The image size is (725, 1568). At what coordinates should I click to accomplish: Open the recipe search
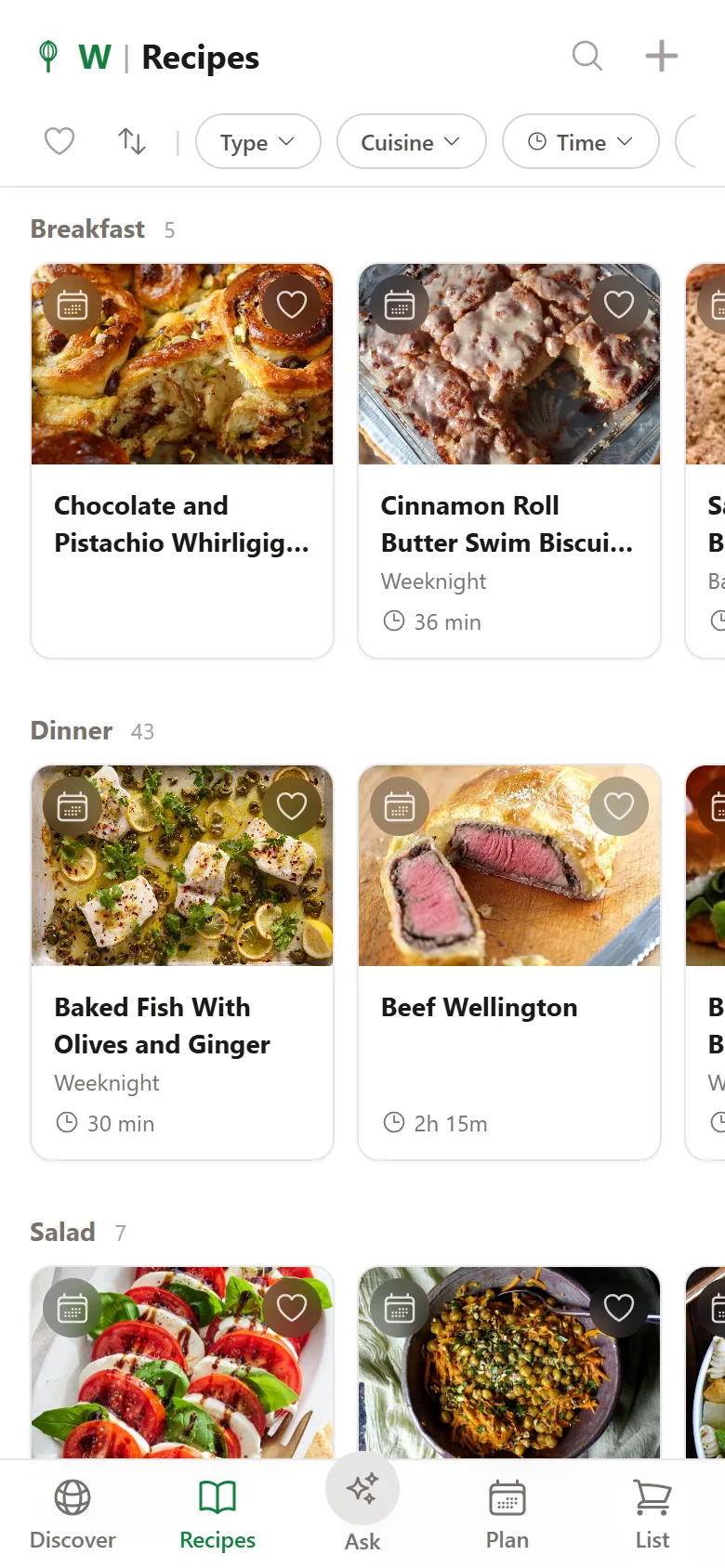click(x=587, y=56)
